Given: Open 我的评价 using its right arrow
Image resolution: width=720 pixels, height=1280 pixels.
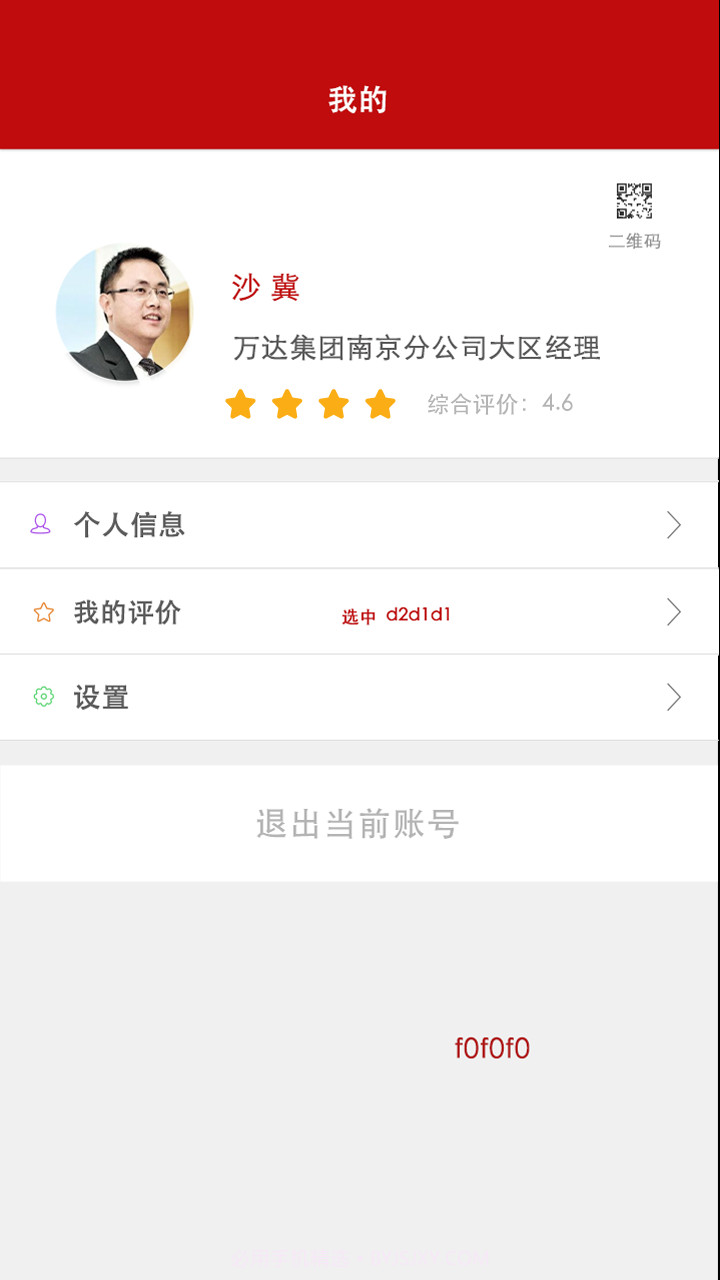Looking at the screenshot, I should (673, 611).
